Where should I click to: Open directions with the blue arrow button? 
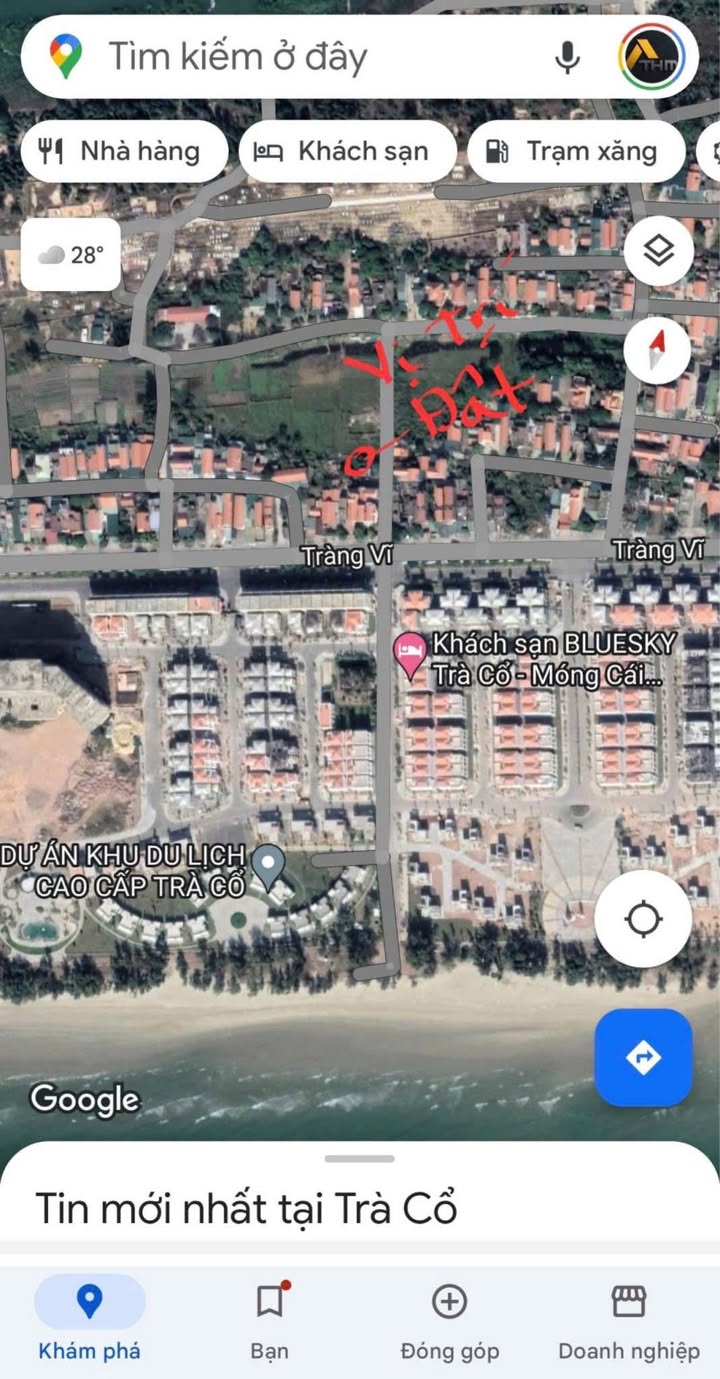pos(643,1056)
